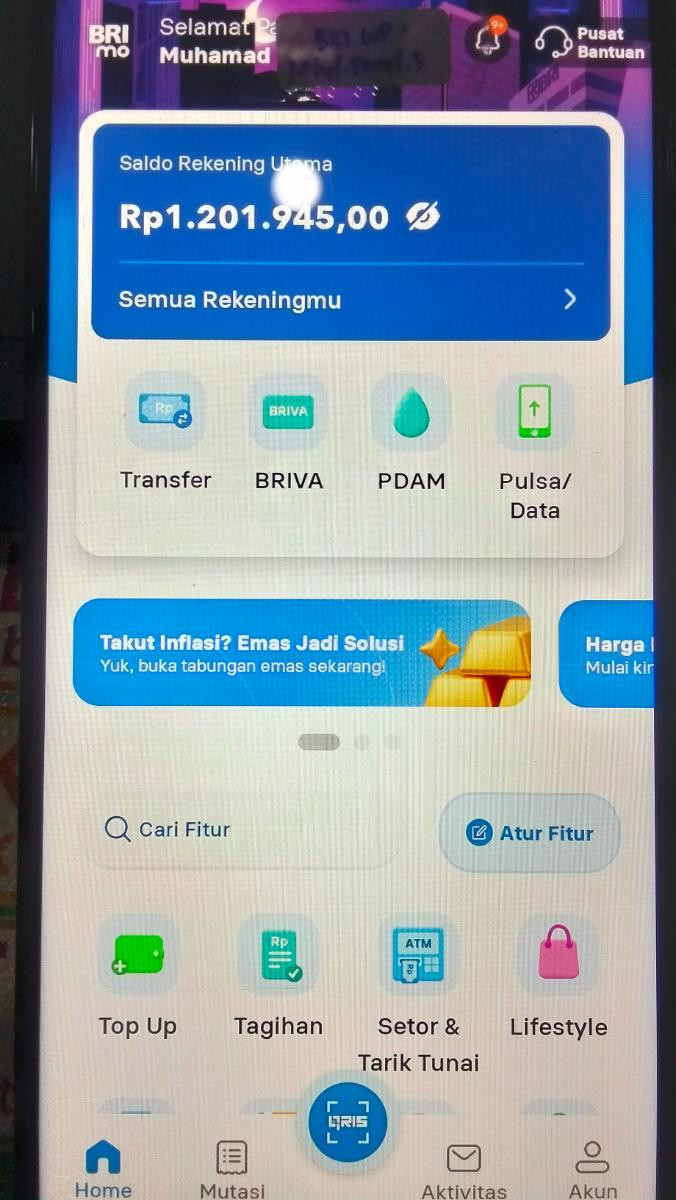676x1200 pixels.
Task: Open Tagihan bills
Action: [x=279, y=978]
